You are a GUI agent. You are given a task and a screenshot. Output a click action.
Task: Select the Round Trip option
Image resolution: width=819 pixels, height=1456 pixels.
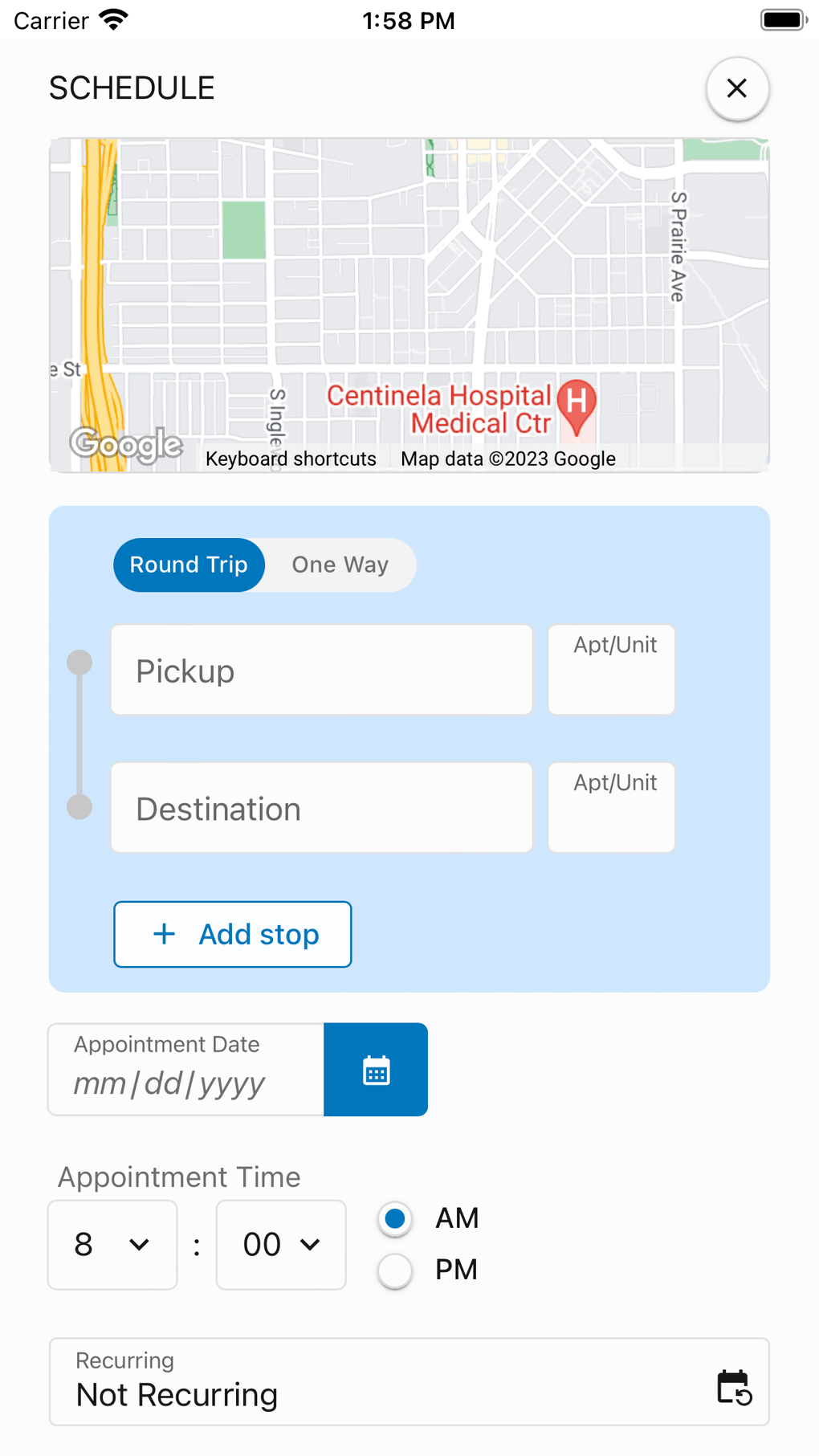[189, 565]
